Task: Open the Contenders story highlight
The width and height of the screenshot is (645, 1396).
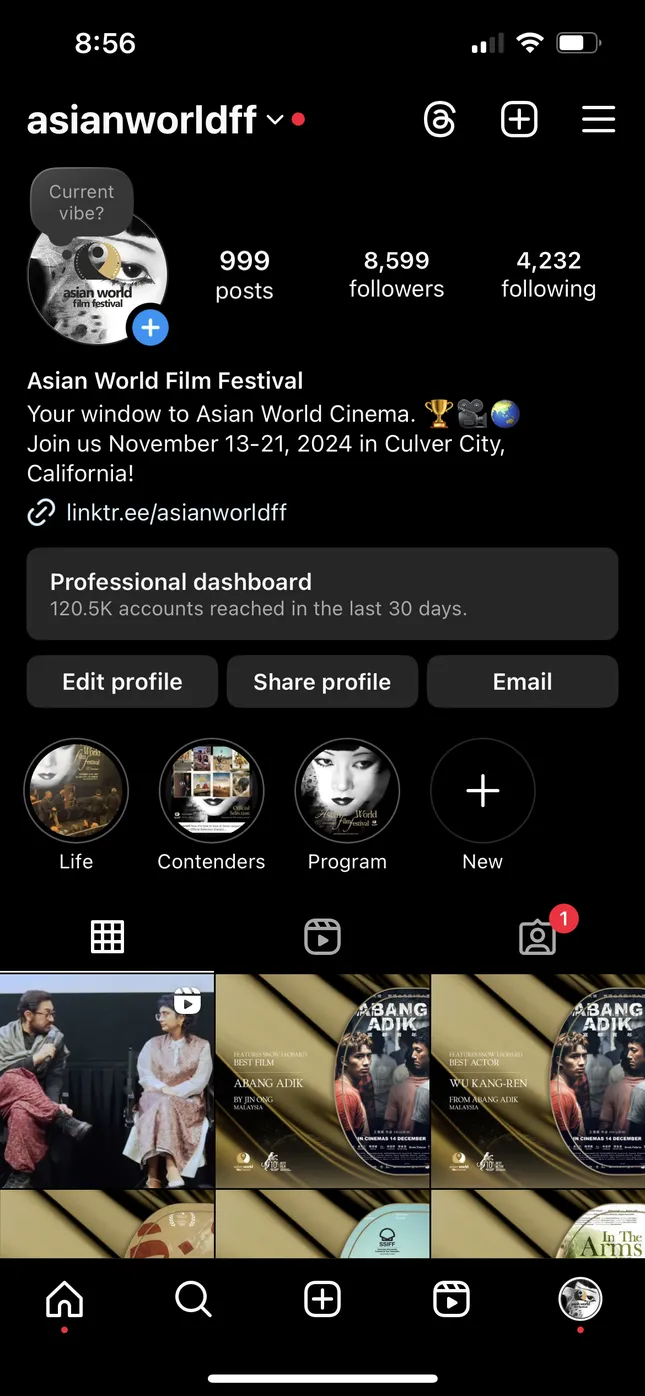Action: click(211, 792)
